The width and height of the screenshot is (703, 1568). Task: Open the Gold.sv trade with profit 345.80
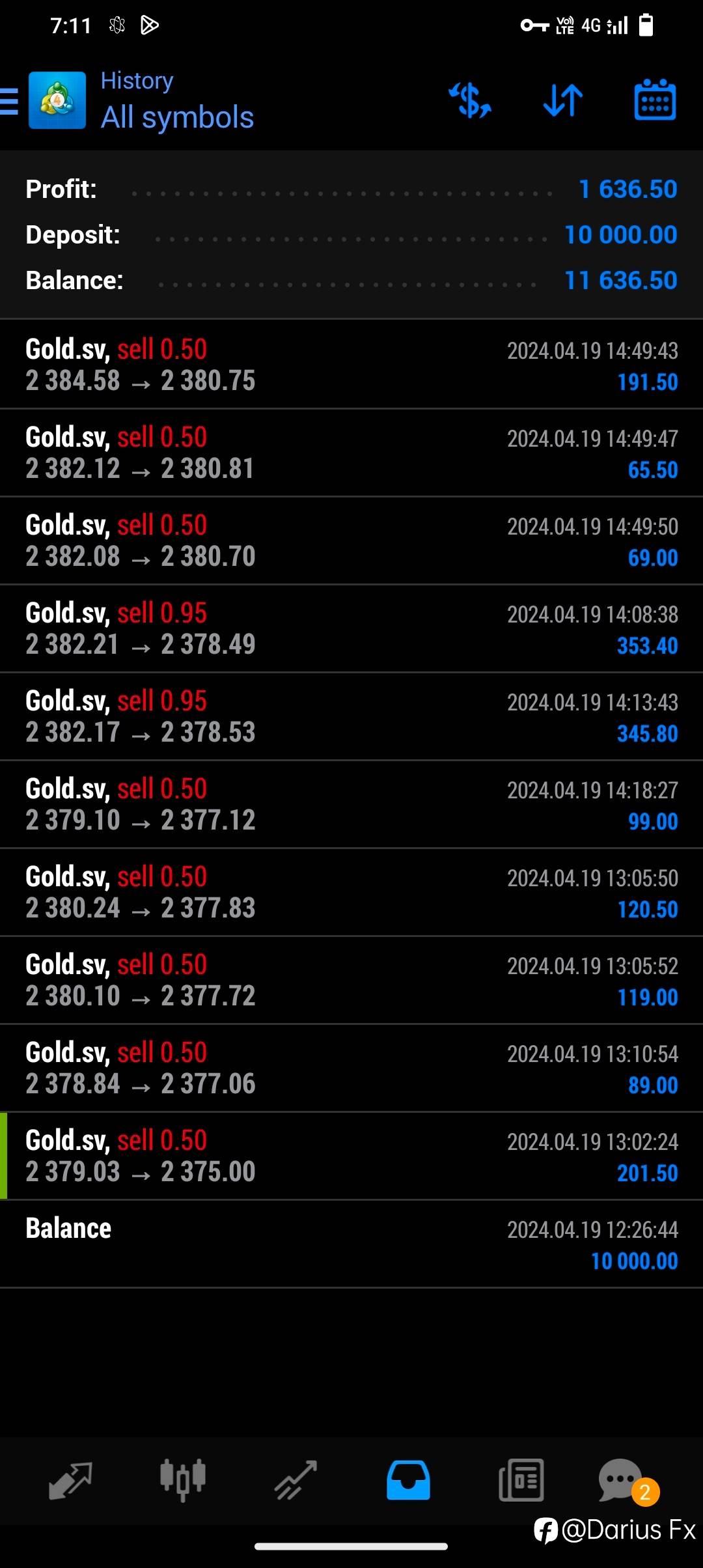351,716
